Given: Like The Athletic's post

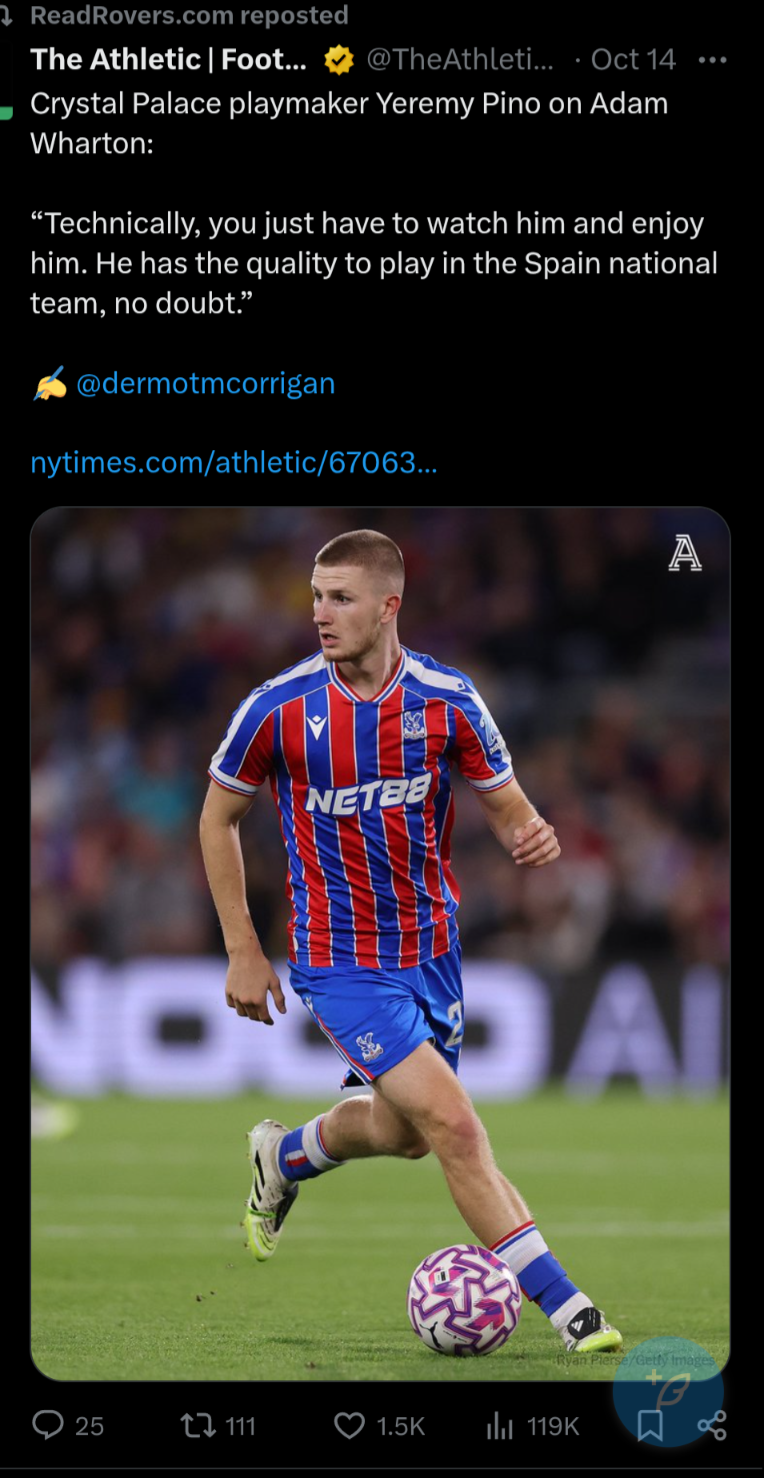Looking at the screenshot, I should [x=349, y=1424].
